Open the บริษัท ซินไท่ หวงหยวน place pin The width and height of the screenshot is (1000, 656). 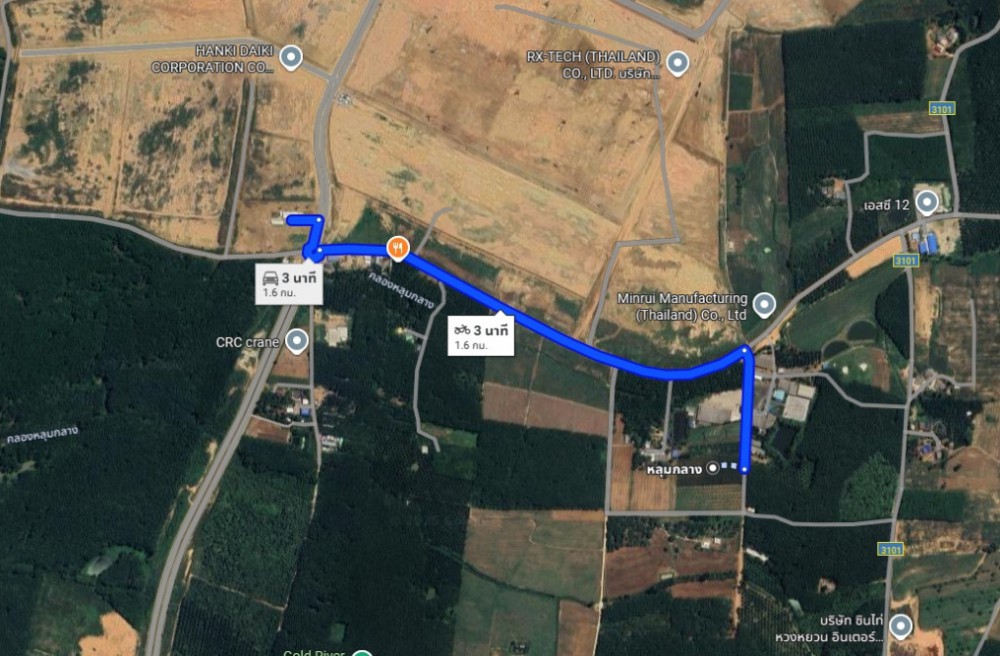pyautogui.click(x=901, y=627)
